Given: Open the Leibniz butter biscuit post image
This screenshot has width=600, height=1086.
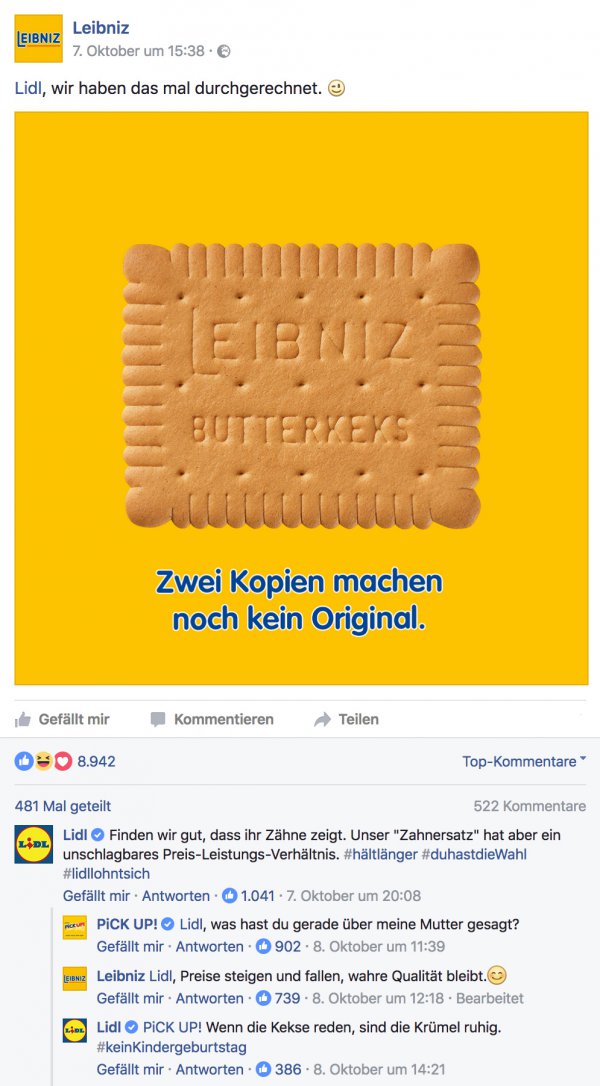Looking at the screenshot, I should click(x=300, y=398).
